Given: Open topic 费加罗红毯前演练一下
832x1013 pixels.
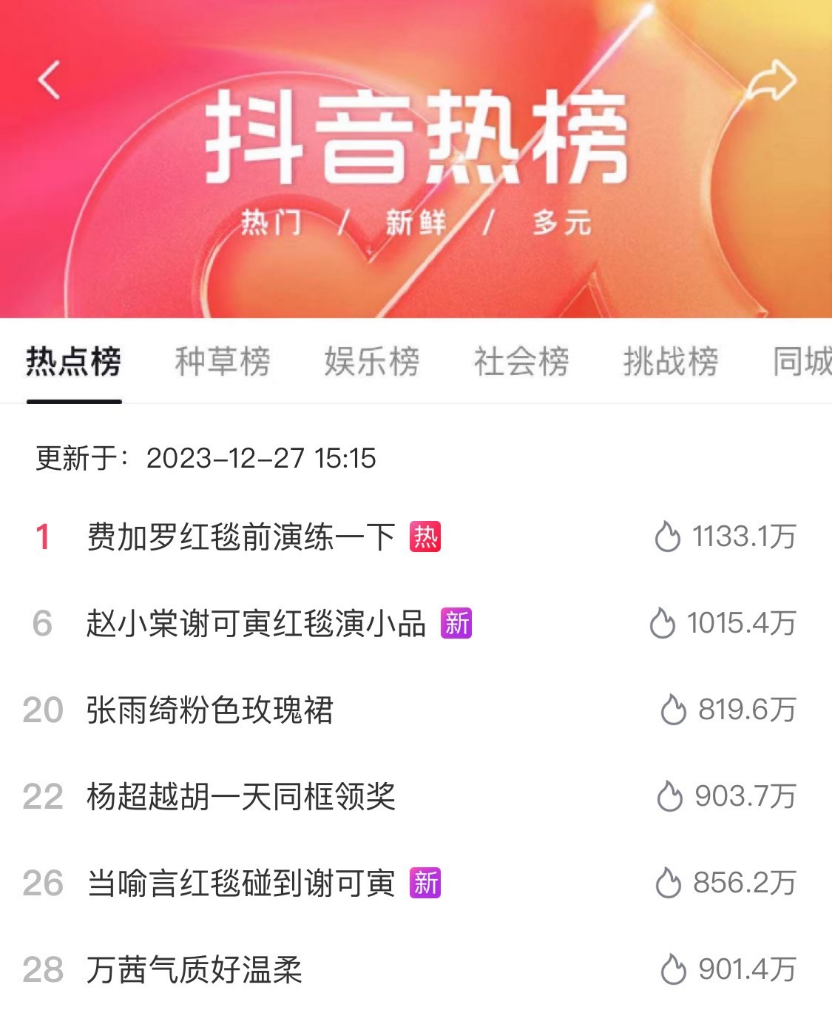Looking at the screenshot, I should [242, 537].
